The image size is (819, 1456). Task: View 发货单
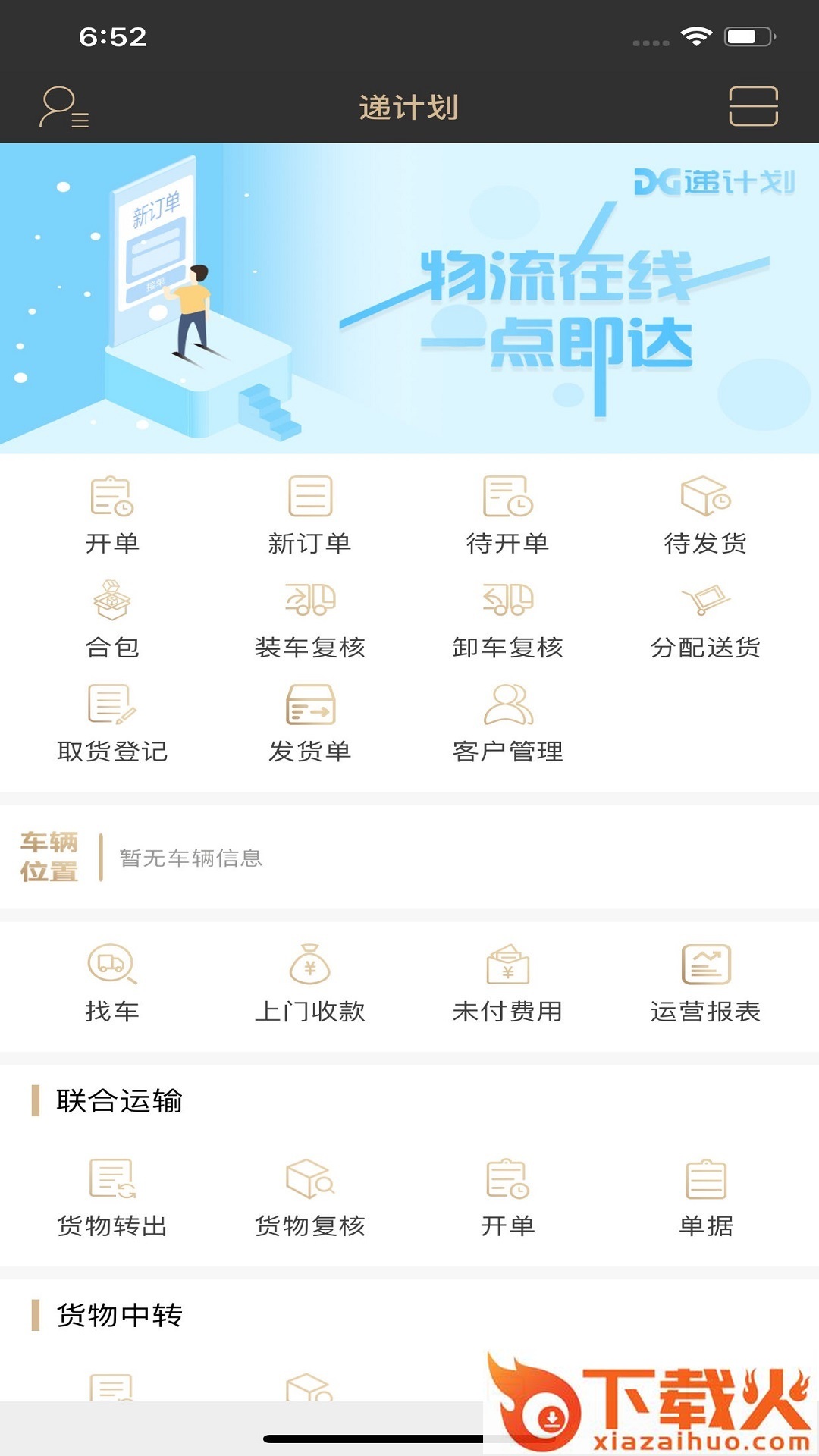[310, 723]
